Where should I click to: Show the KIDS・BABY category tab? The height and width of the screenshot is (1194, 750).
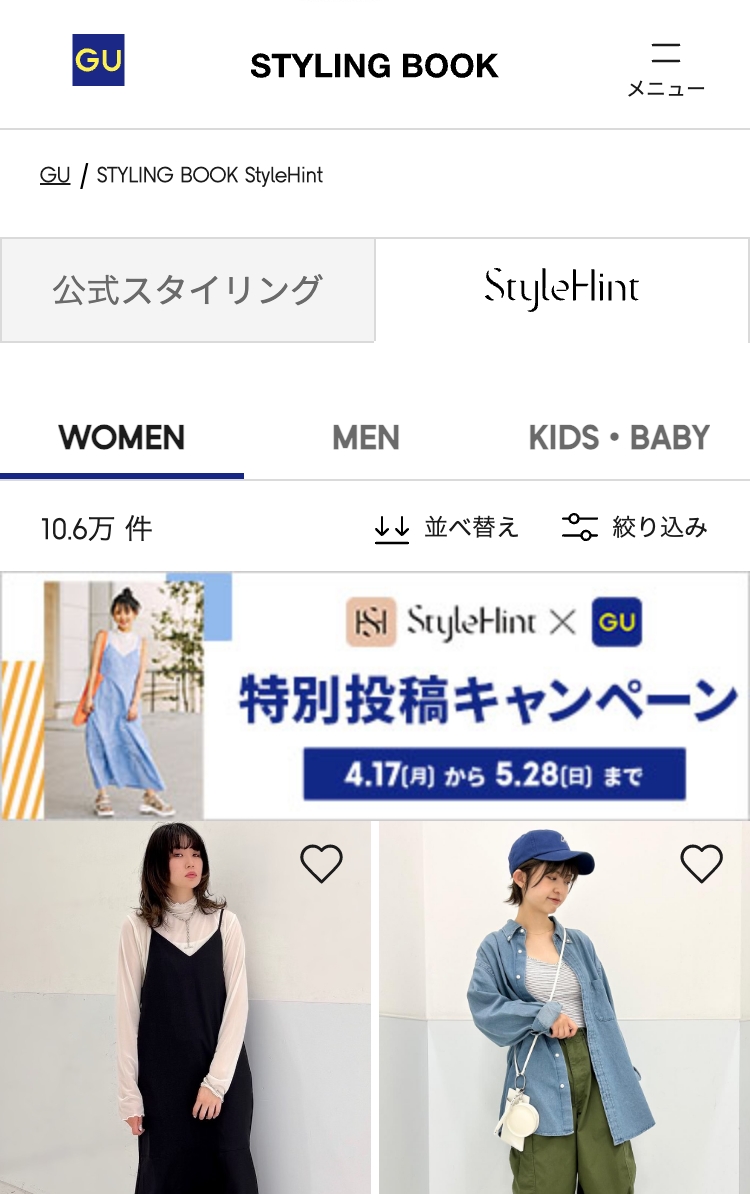coord(618,438)
